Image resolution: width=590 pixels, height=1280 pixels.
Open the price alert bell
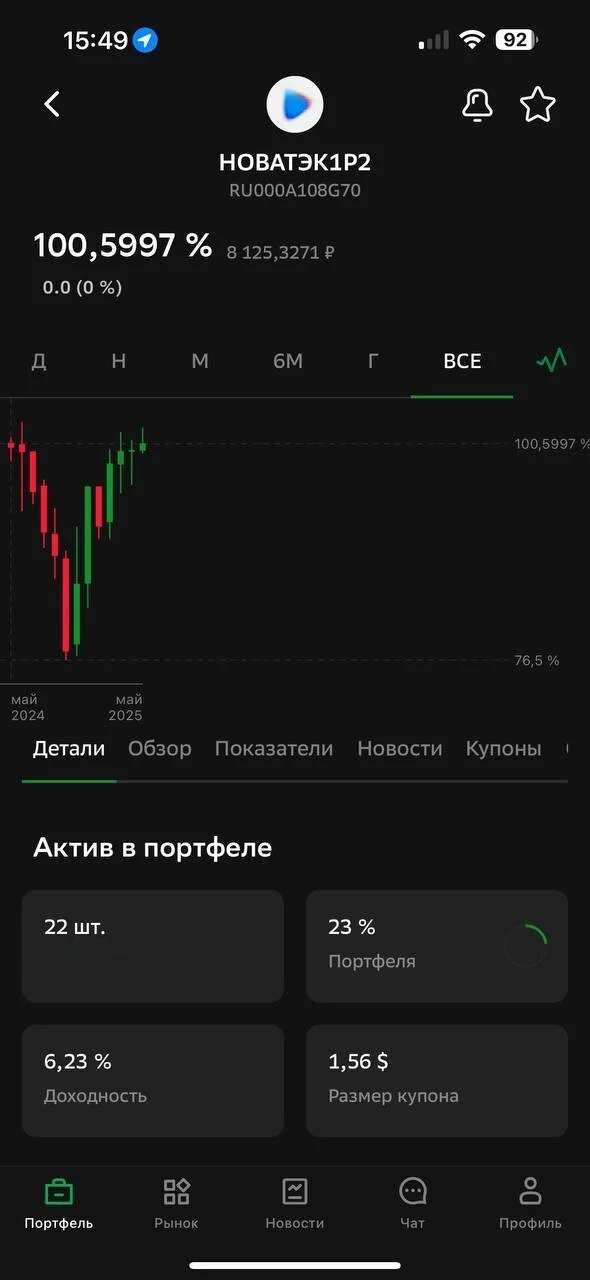click(478, 105)
